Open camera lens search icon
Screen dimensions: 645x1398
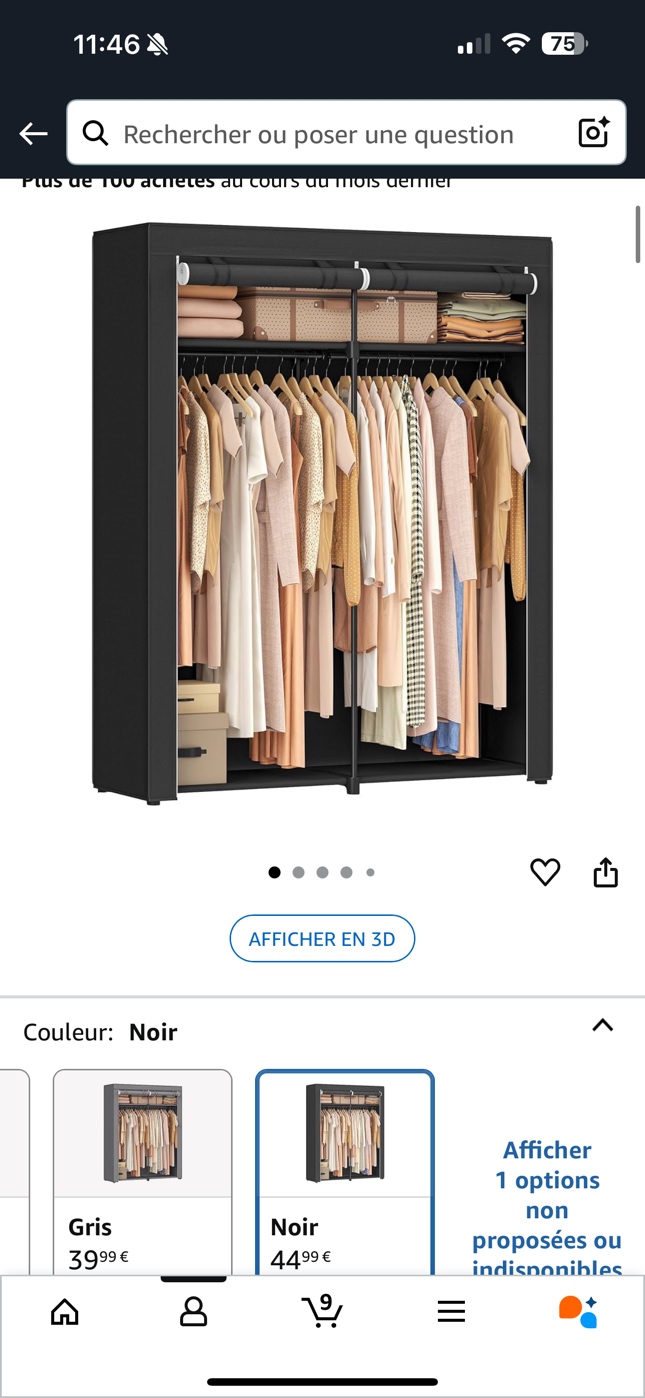pos(593,133)
